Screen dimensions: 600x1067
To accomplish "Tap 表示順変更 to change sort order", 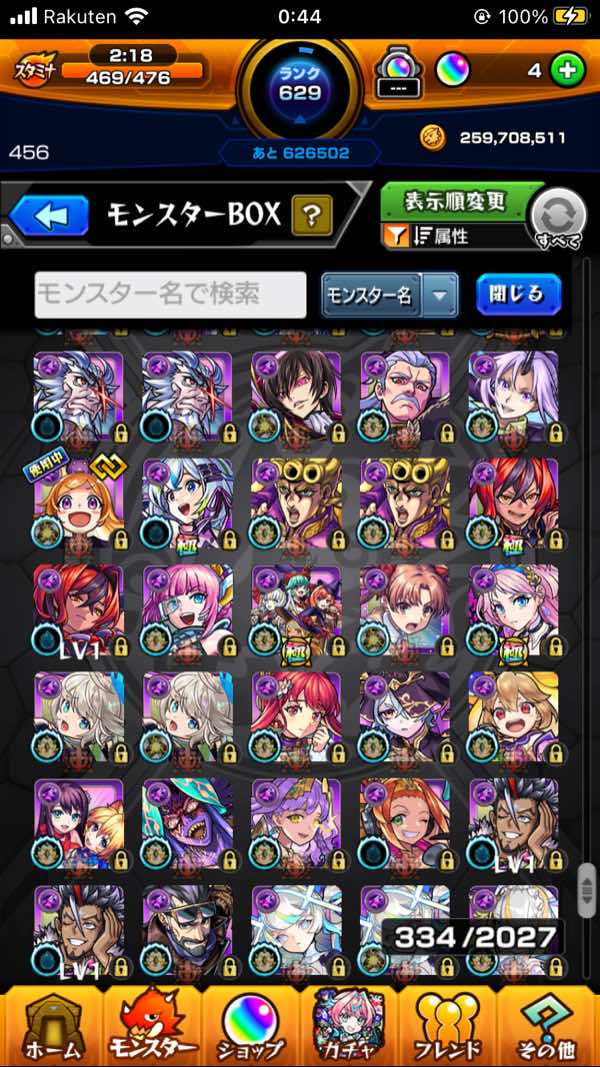I will click(455, 202).
